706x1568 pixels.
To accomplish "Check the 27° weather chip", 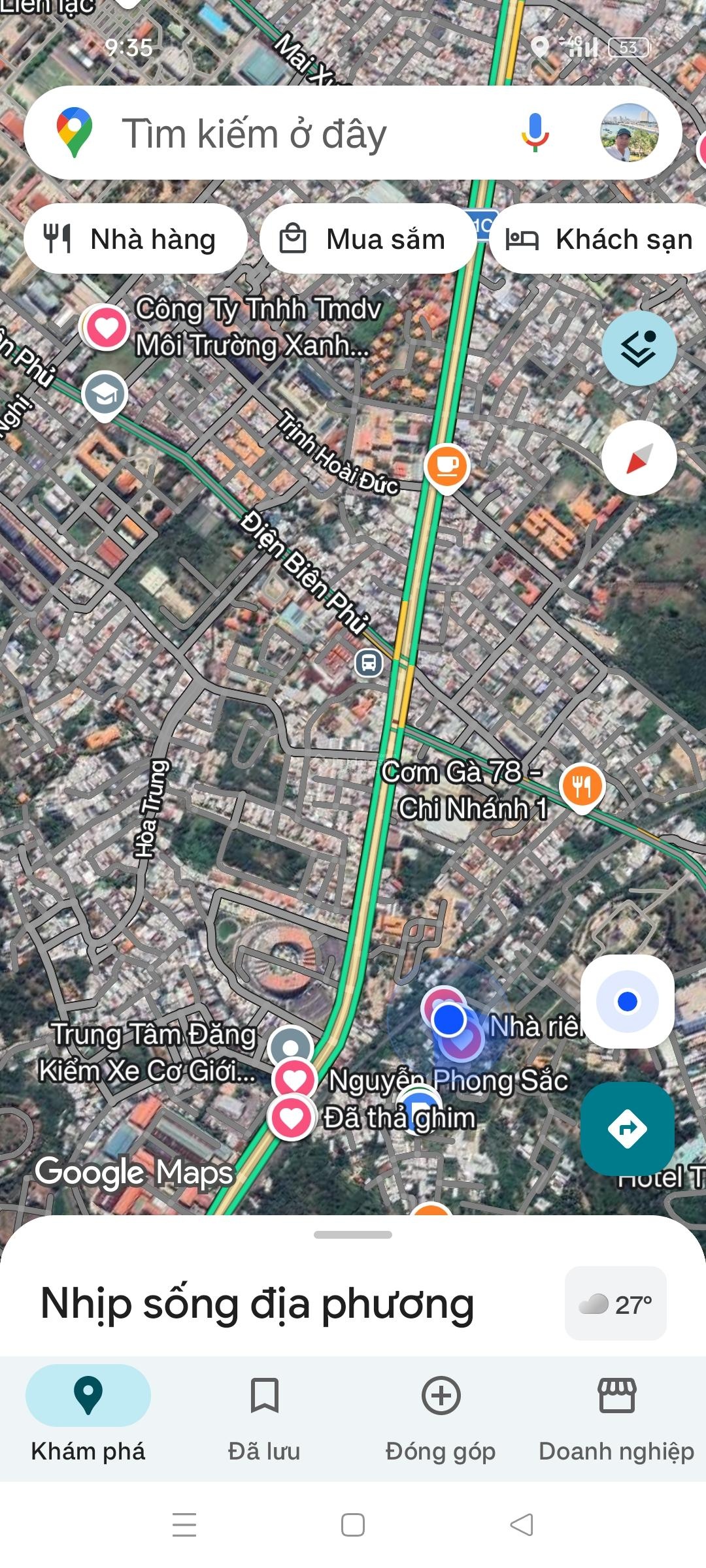I will click(x=616, y=1305).
